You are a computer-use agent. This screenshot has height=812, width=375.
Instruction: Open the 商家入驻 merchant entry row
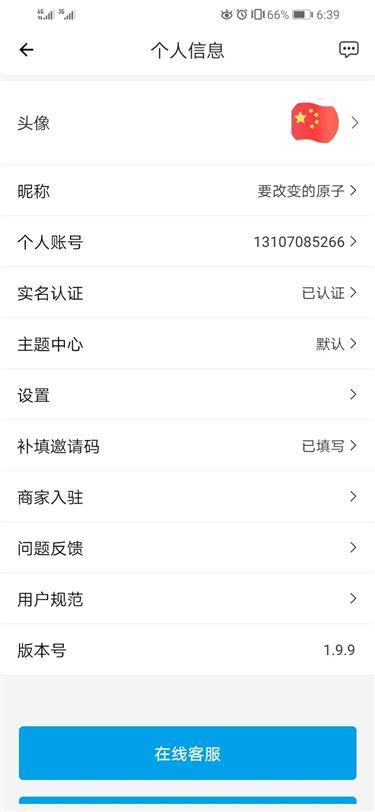click(188, 497)
